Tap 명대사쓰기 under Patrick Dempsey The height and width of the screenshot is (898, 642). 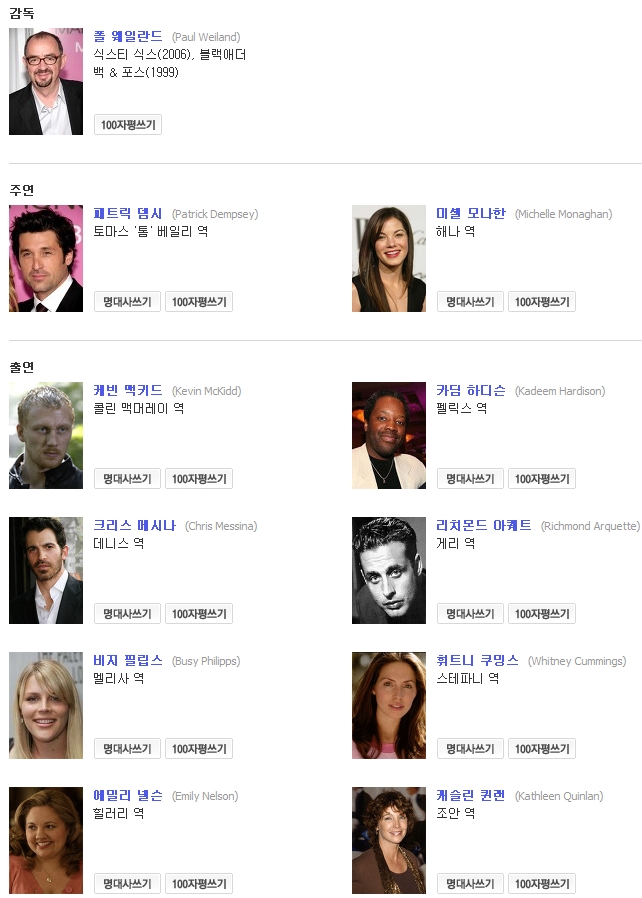(x=127, y=302)
